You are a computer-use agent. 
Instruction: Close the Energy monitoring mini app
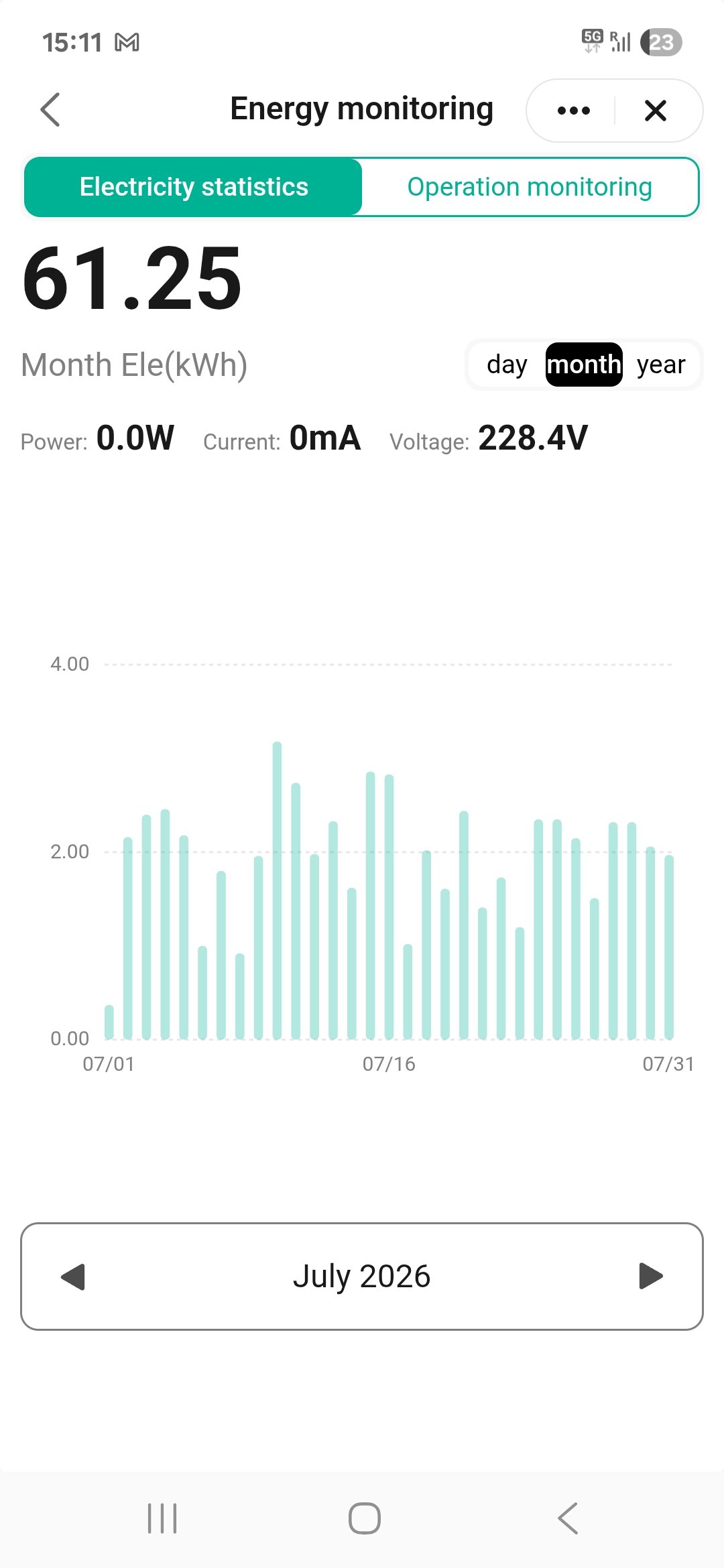(x=655, y=111)
